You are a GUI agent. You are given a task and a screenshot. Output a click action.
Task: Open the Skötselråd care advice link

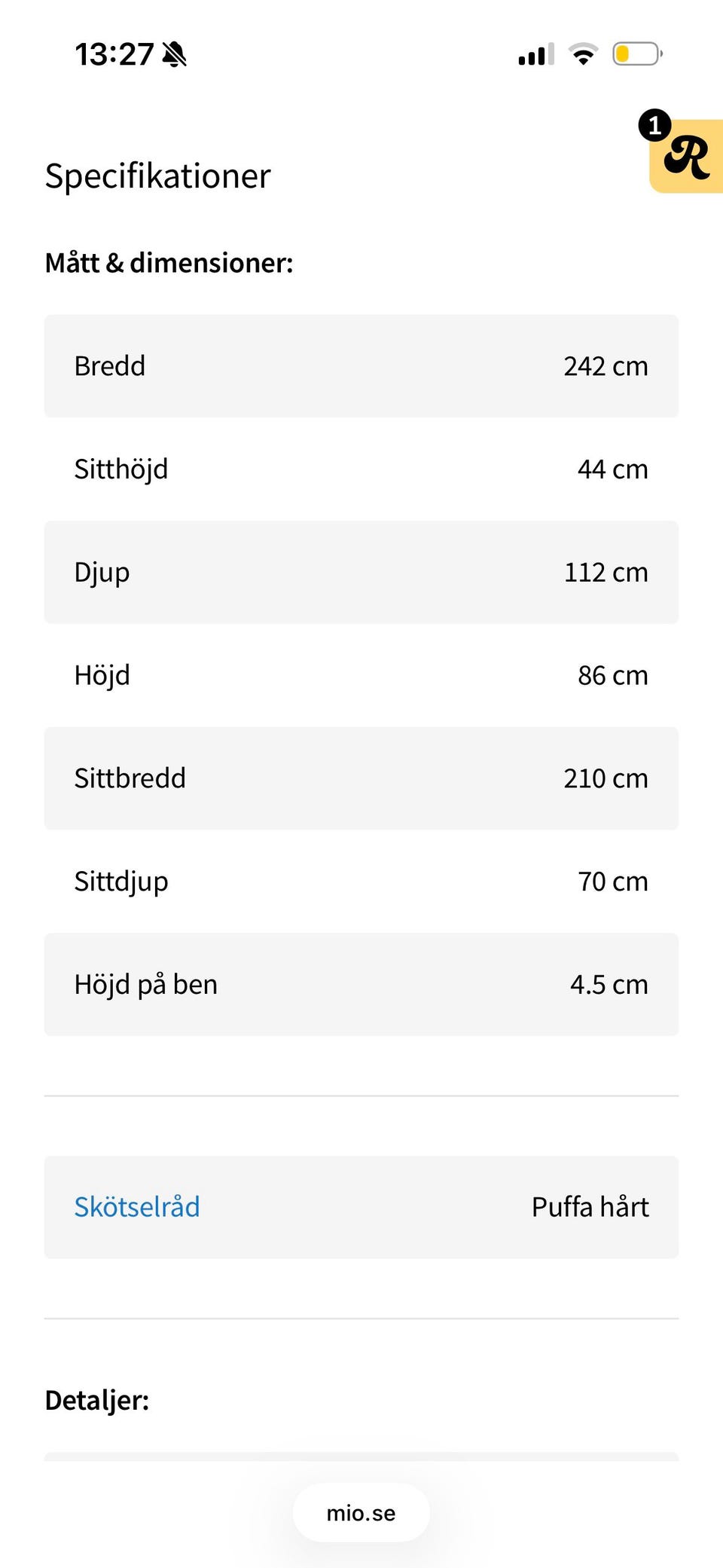pos(137,1206)
